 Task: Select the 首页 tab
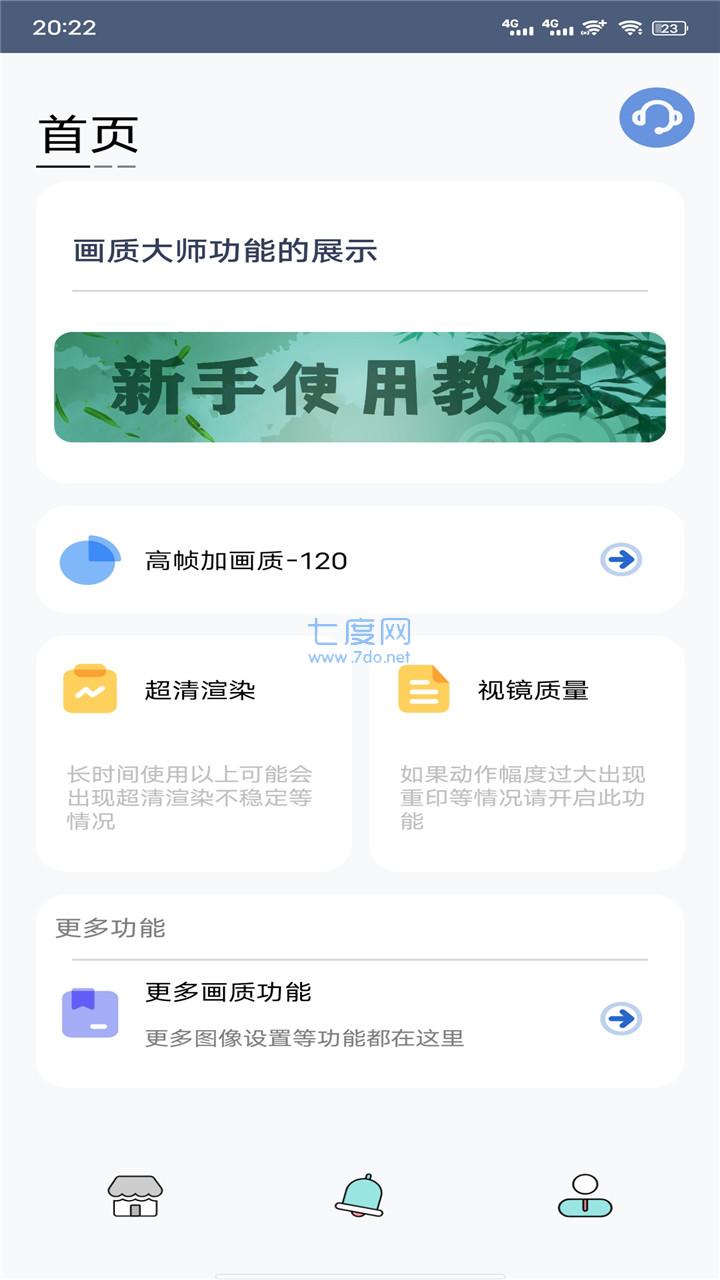click(x=87, y=131)
